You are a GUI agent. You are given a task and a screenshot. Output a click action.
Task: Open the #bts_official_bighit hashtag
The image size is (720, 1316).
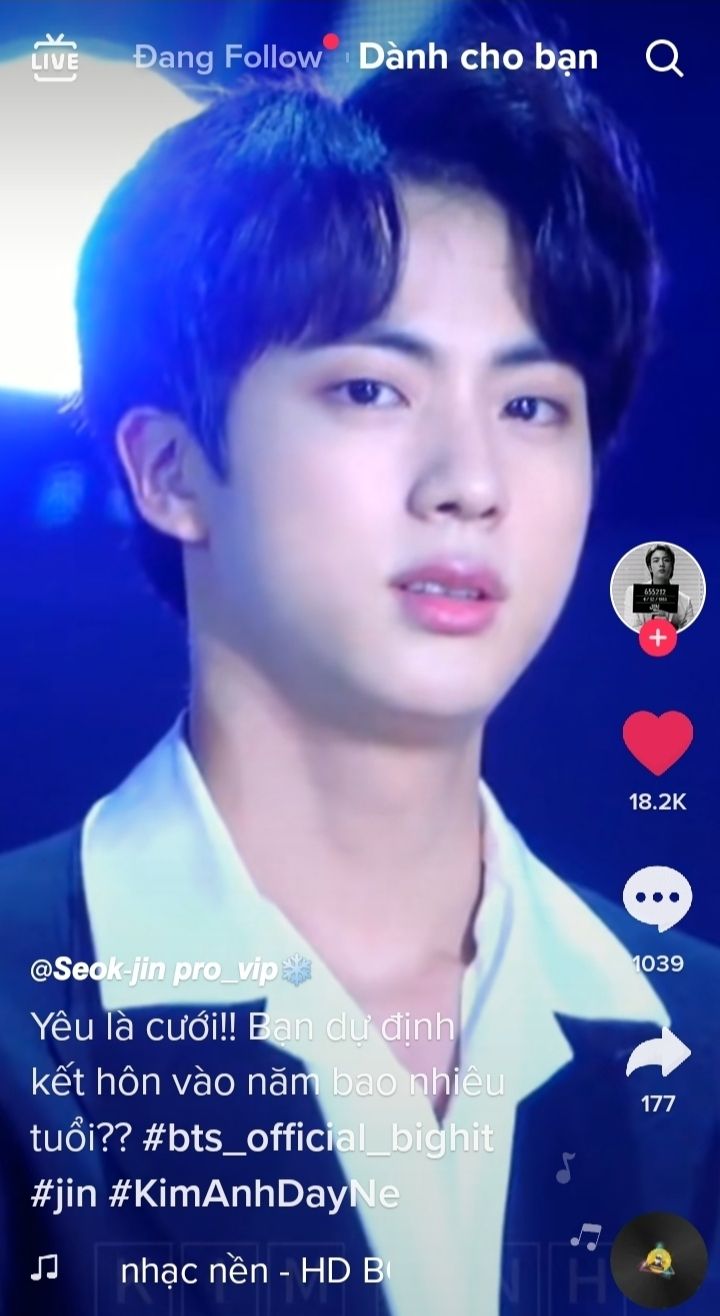pyautogui.click(x=319, y=1138)
